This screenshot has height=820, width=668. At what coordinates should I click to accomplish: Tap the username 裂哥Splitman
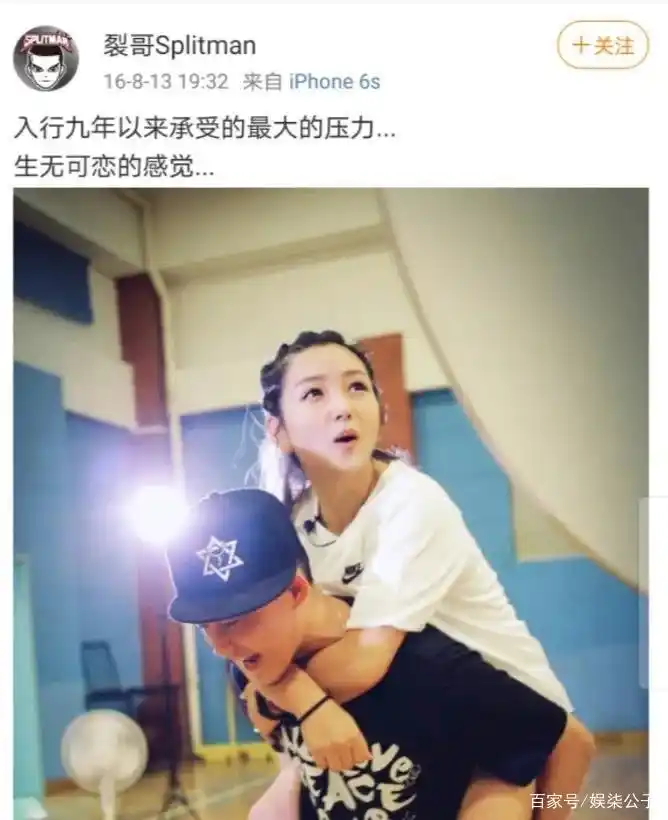[180, 45]
